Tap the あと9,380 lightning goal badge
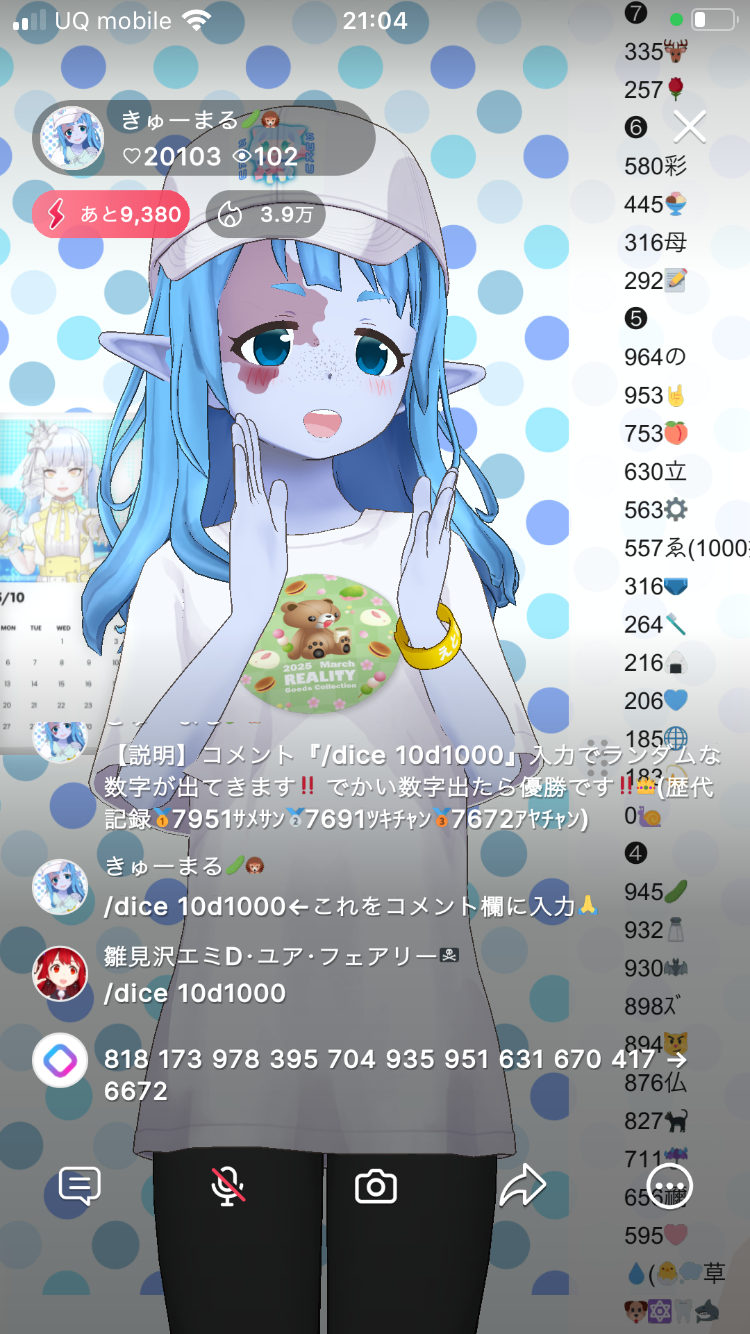The image size is (750, 1334). pyautogui.click(x=110, y=214)
